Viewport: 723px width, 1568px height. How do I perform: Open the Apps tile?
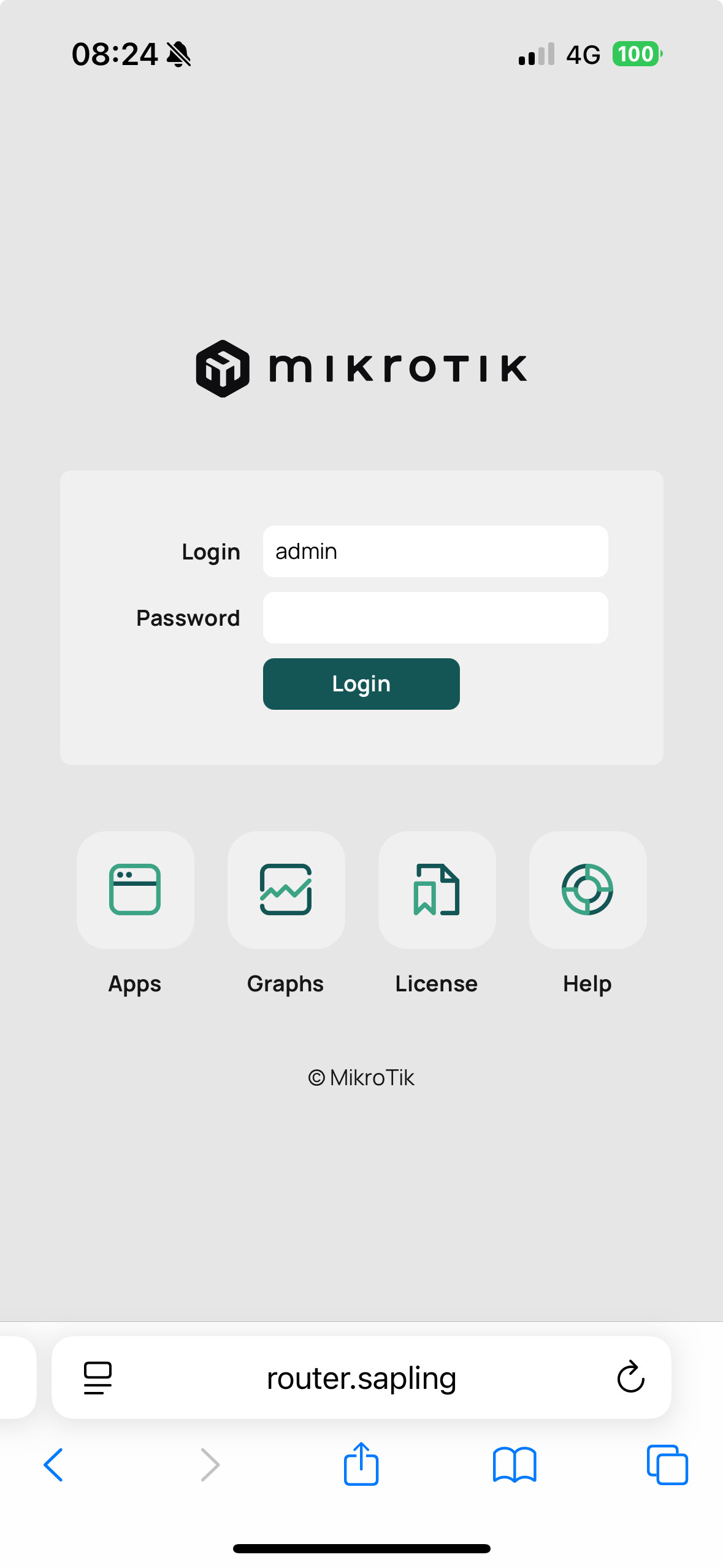pos(135,890)
